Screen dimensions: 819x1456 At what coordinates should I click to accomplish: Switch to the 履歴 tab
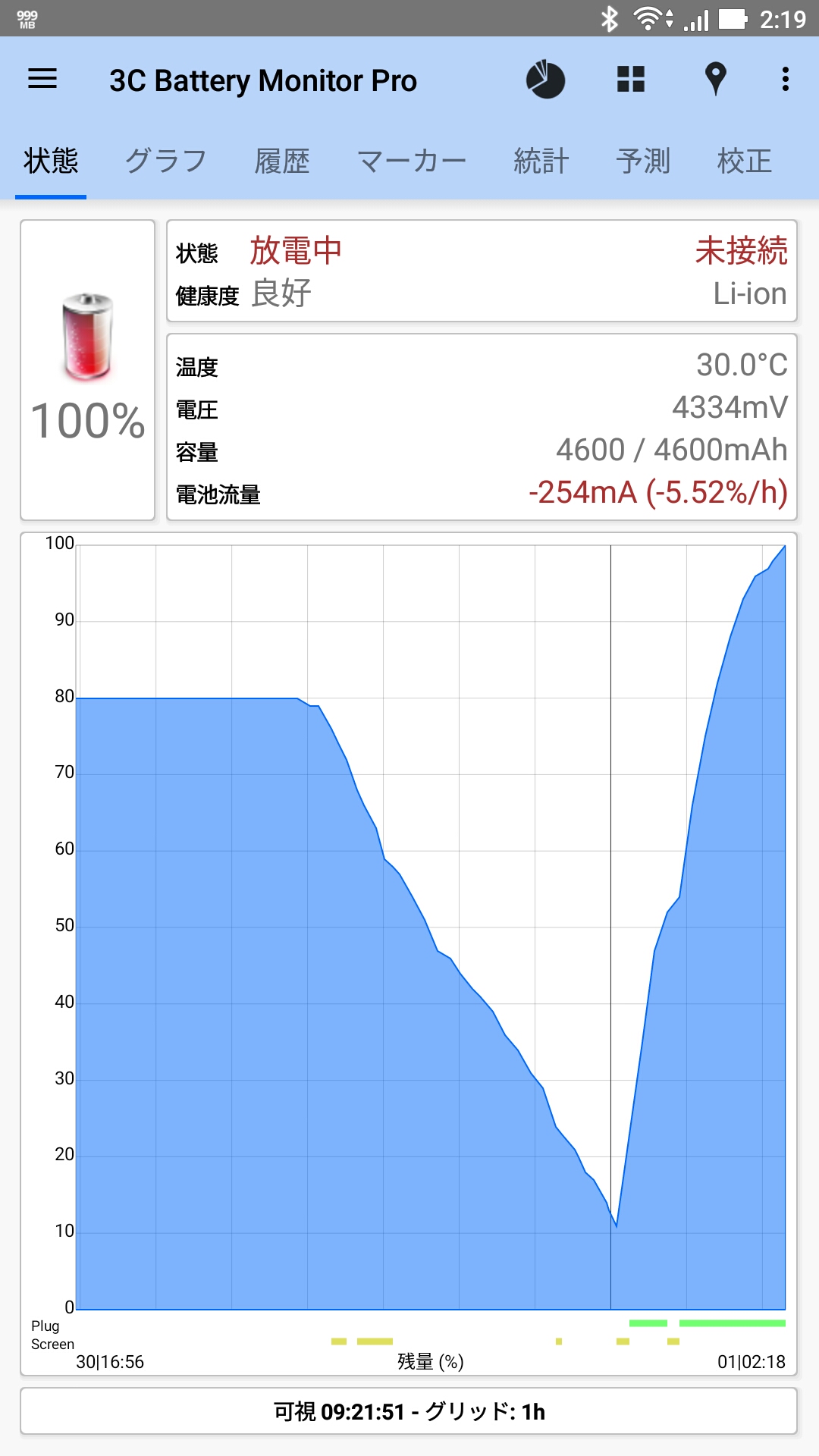click(x=282, y=161)
